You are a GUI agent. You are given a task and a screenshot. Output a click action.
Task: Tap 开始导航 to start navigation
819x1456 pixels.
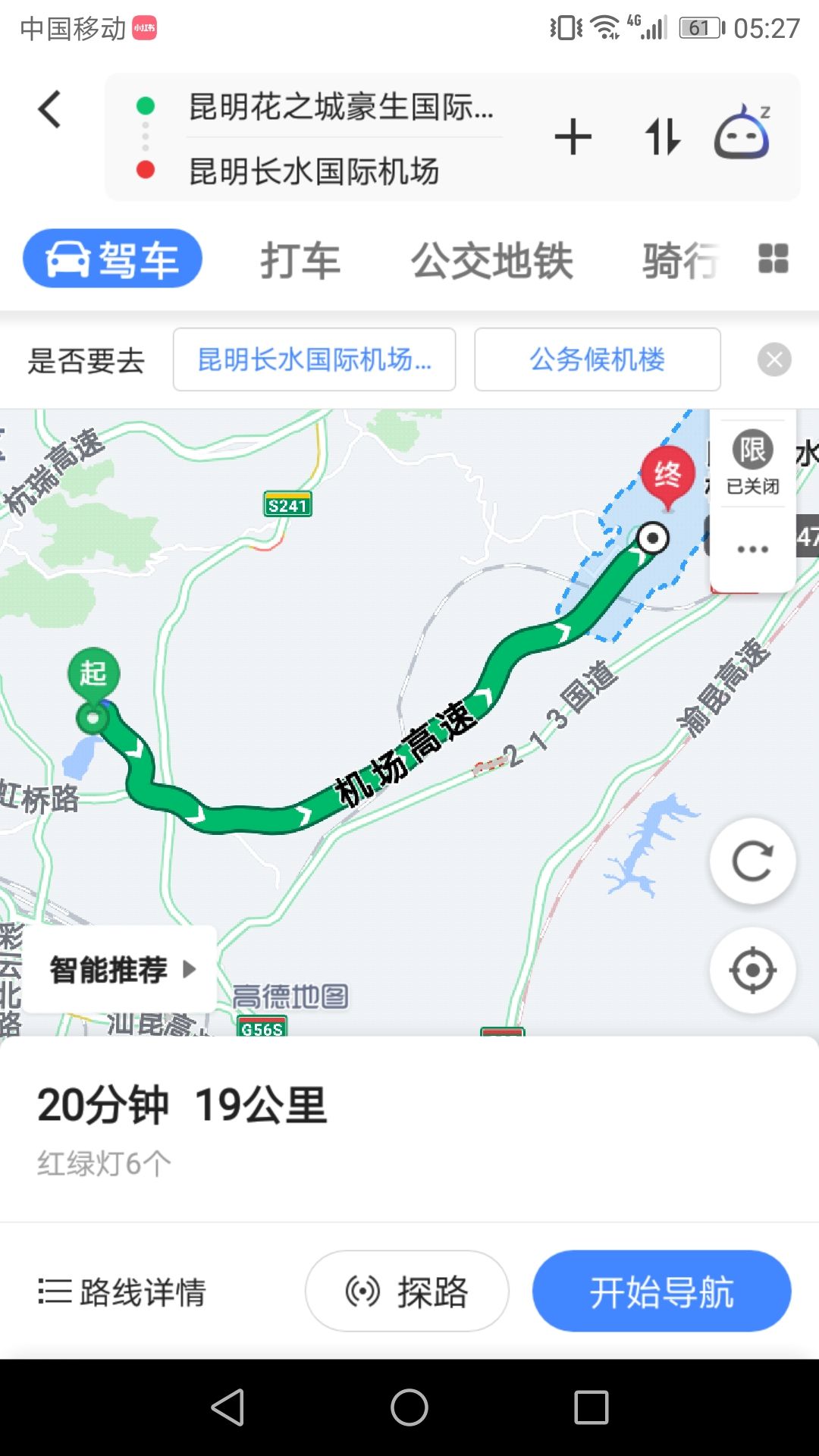coord(662,1291)
